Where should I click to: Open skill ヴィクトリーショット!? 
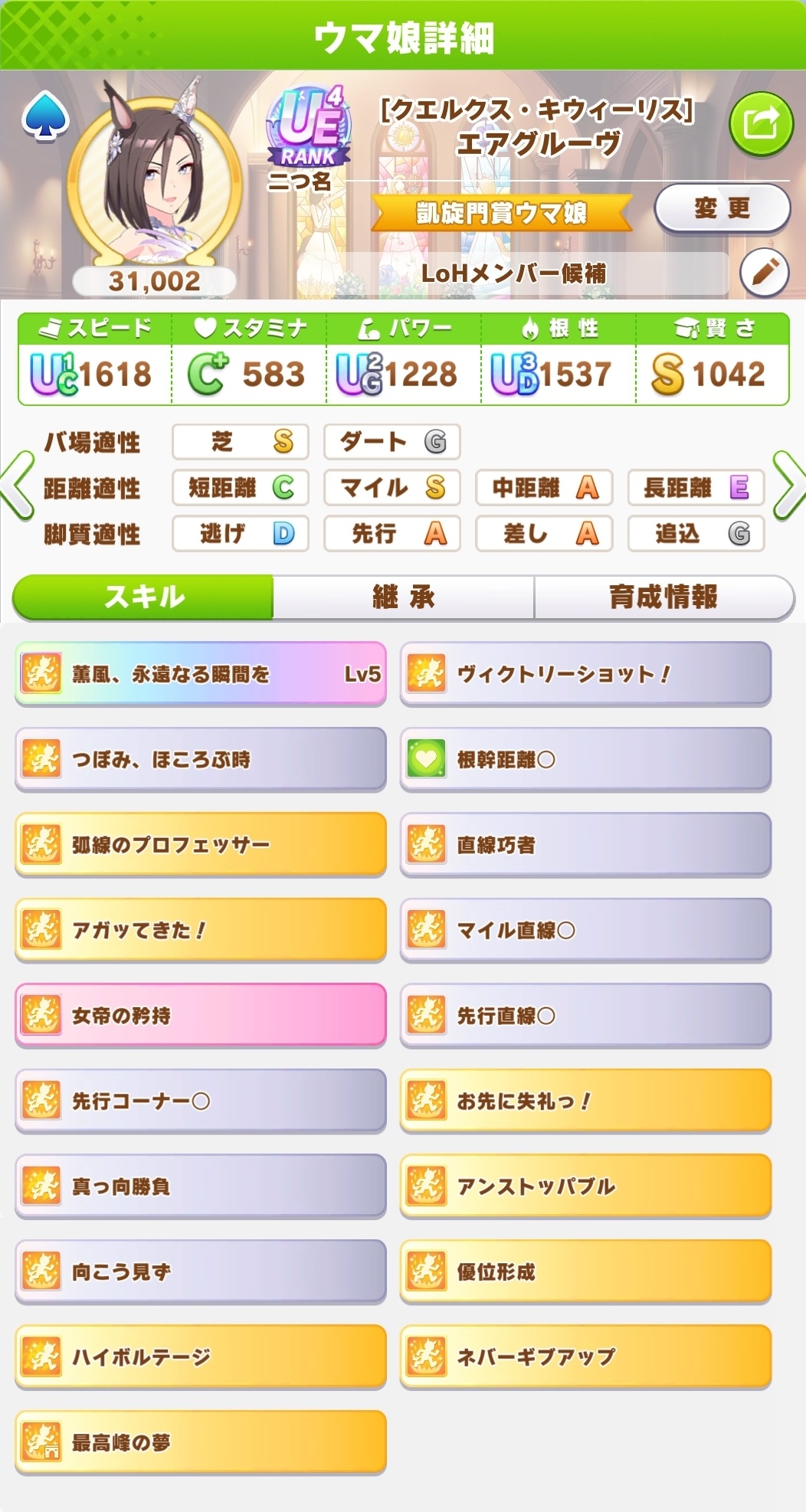click(585, 674)
